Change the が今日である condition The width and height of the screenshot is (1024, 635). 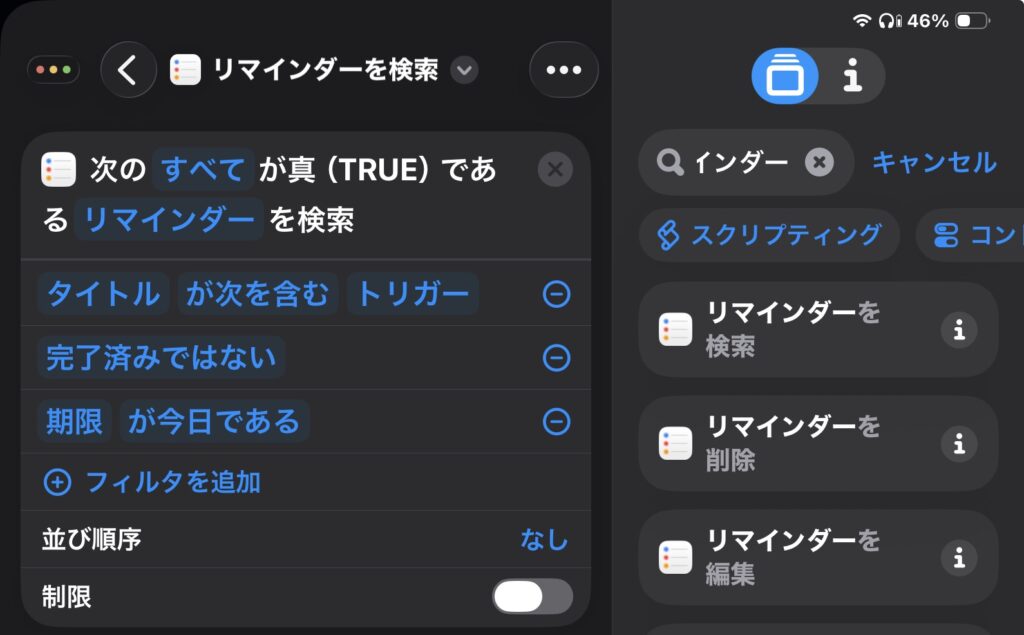214,422
